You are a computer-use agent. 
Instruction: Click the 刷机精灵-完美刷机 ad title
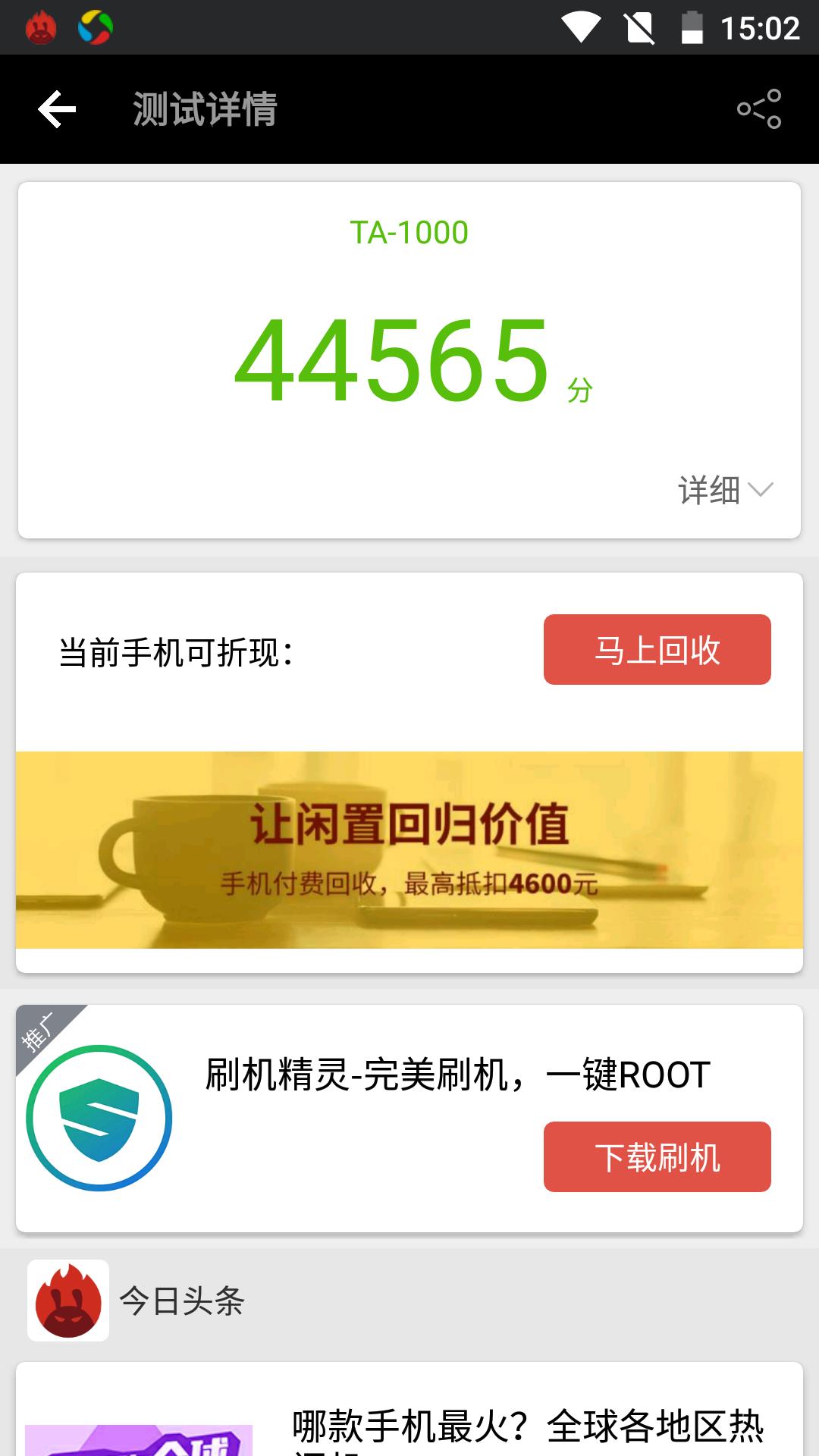456,1072
